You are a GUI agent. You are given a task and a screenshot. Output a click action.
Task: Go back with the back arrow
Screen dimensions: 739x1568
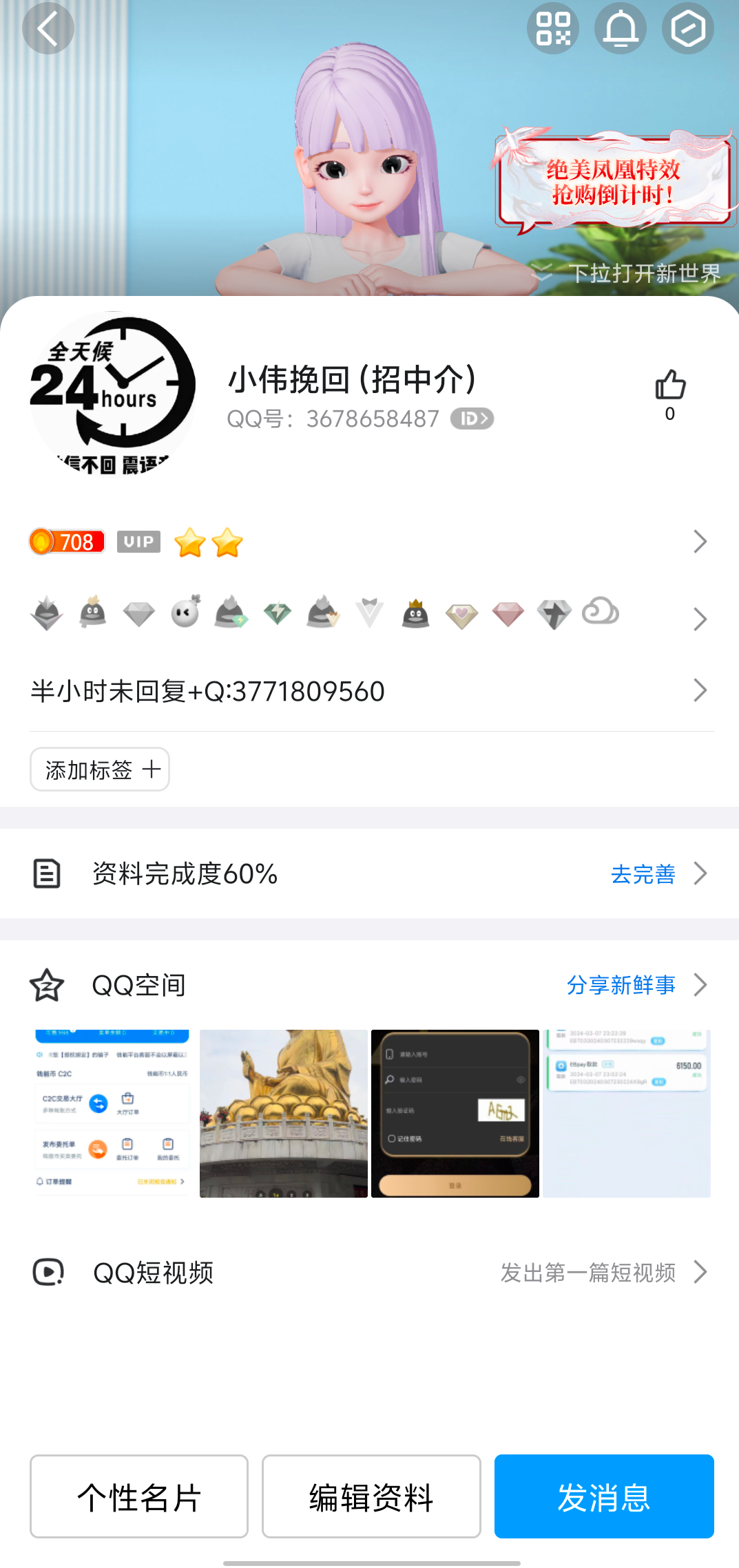48,28
